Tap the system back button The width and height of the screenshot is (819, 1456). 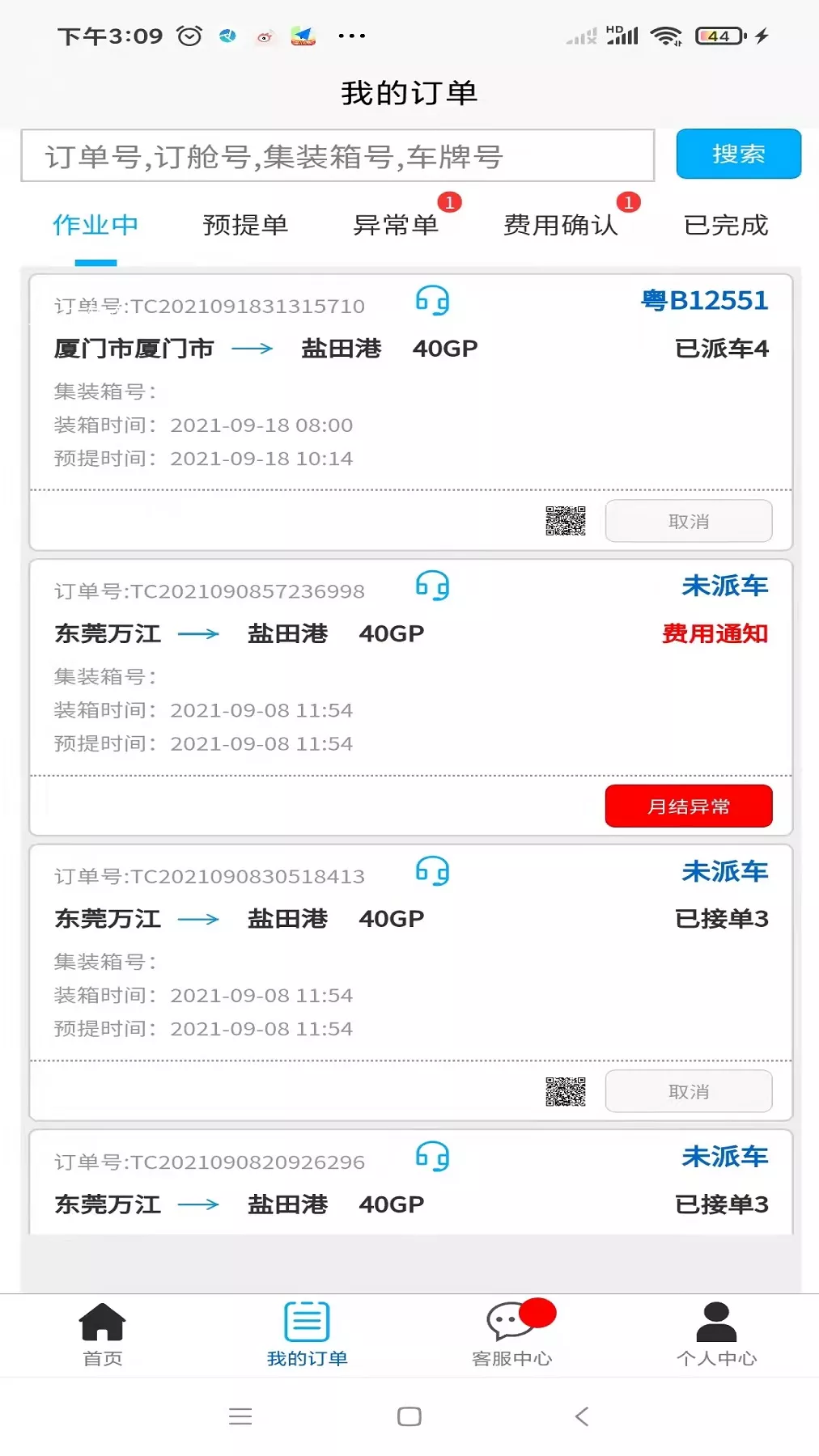[x=582, y=1416]
